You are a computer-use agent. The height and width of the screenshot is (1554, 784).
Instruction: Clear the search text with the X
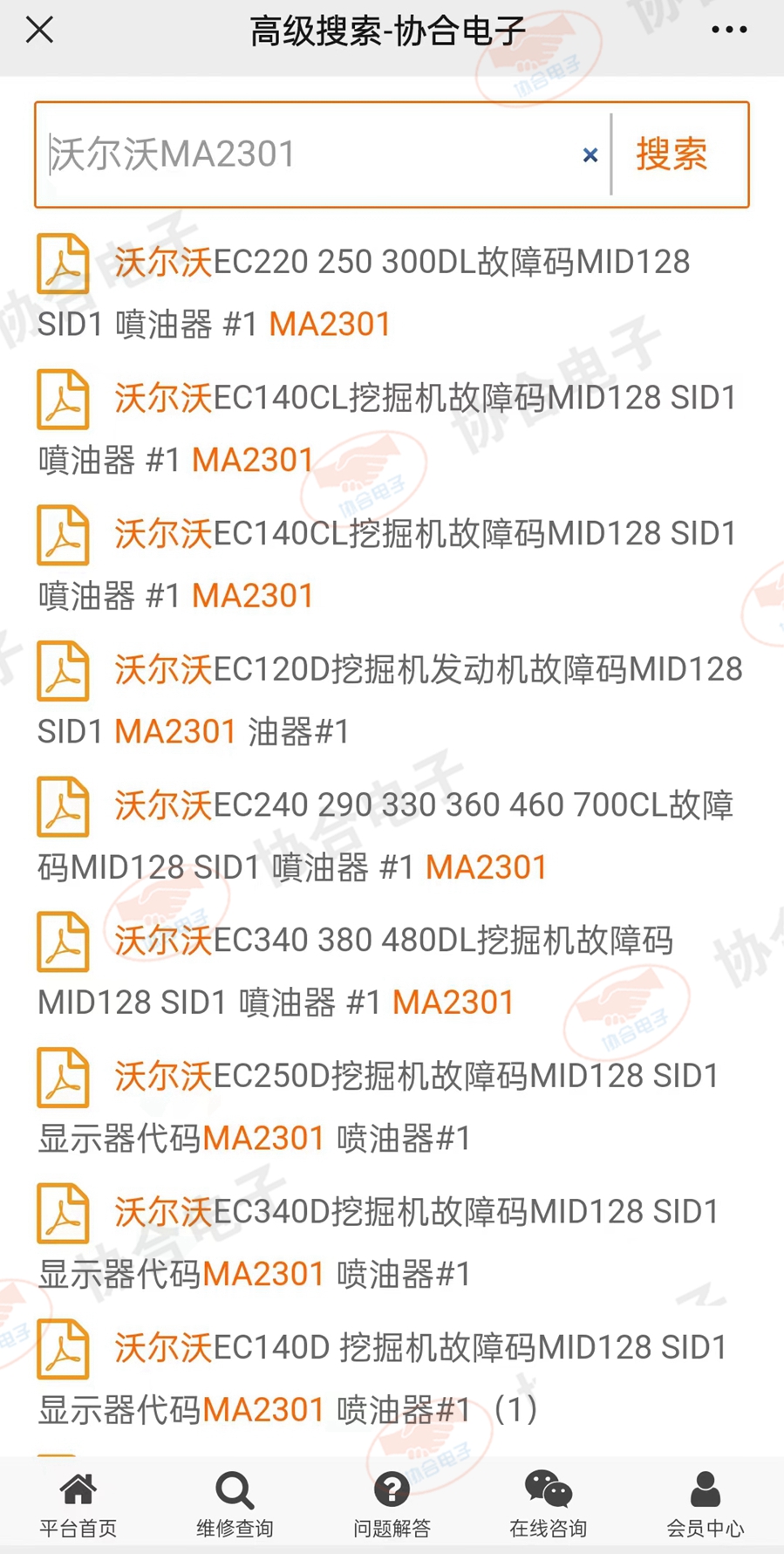(x=590, y=155)
